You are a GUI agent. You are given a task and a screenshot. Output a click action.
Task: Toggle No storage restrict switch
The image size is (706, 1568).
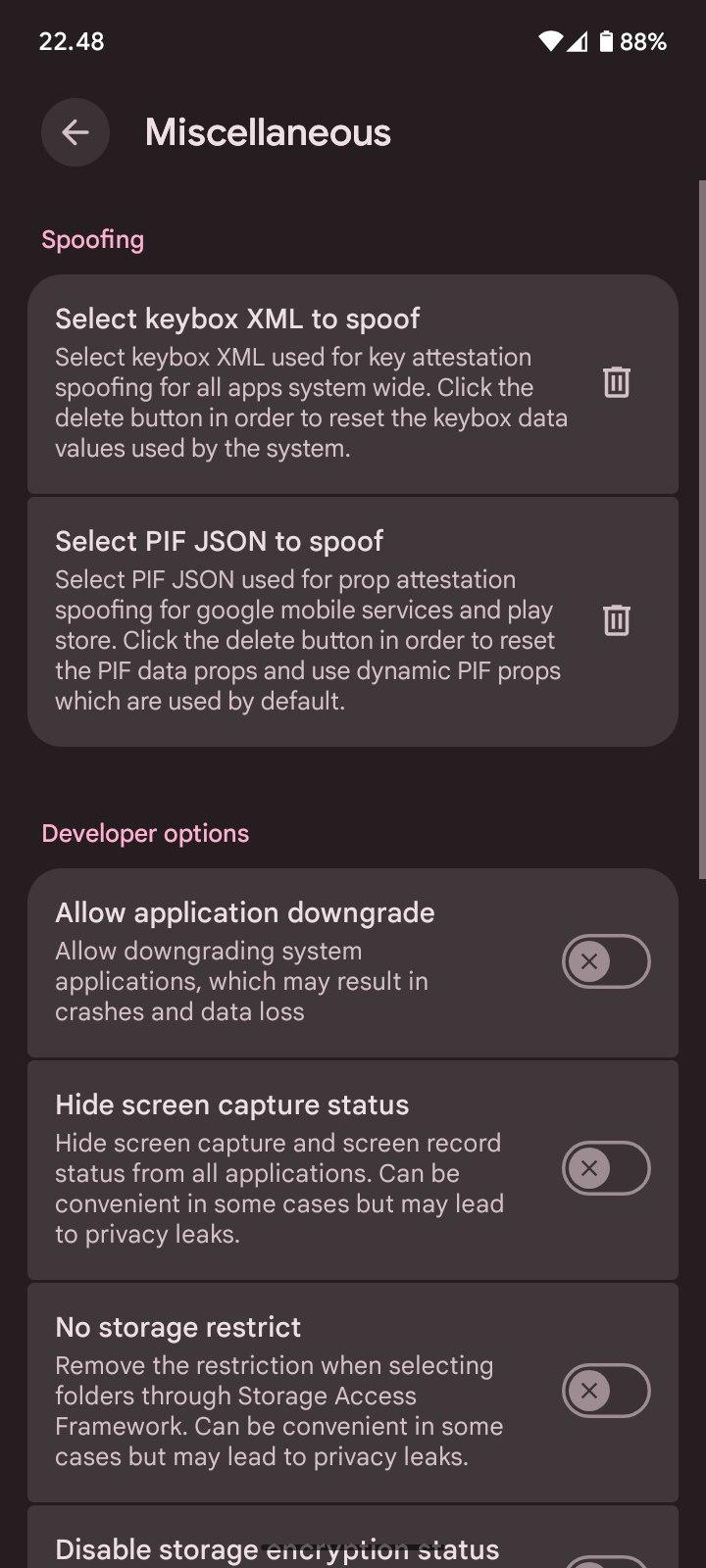605,1391
